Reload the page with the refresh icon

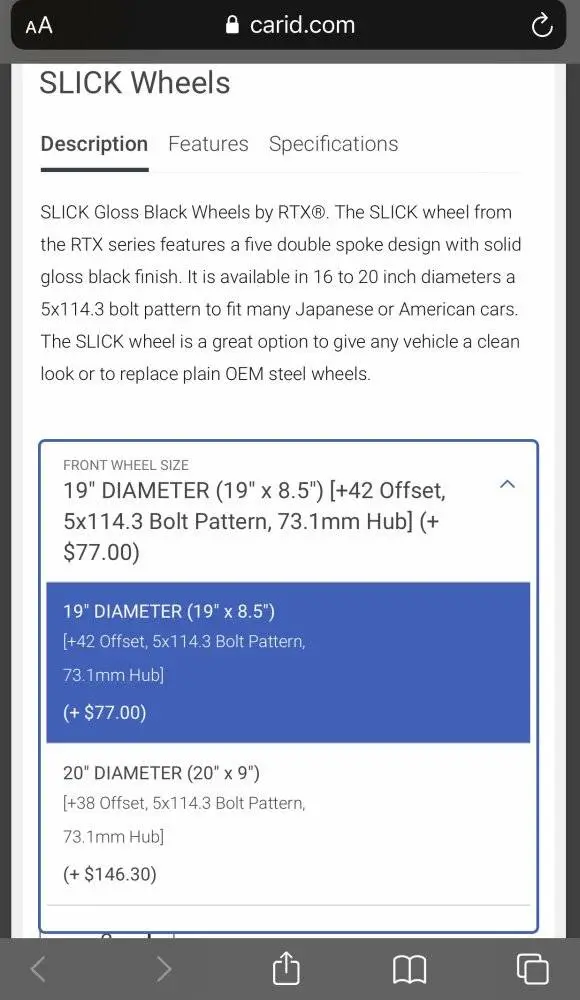tap(542, 26)
